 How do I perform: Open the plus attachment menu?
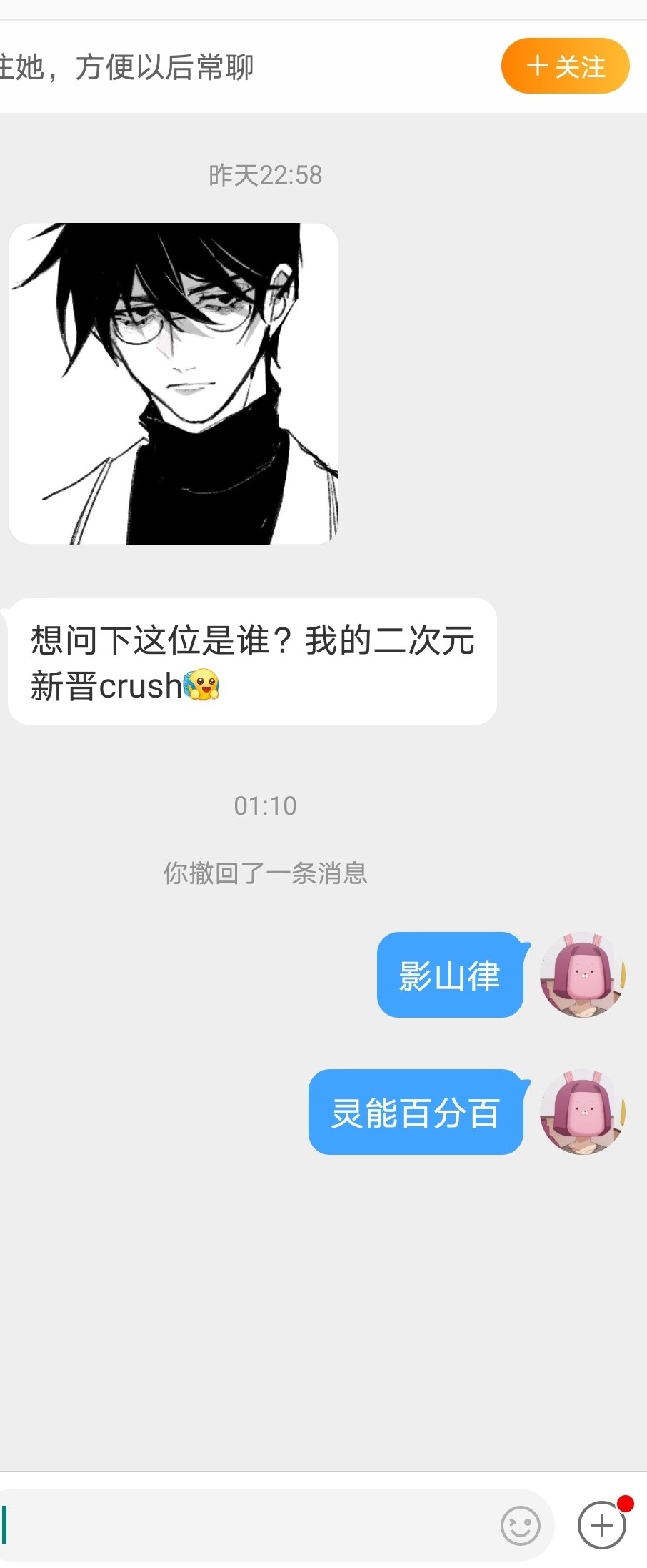click(601, 1525)
